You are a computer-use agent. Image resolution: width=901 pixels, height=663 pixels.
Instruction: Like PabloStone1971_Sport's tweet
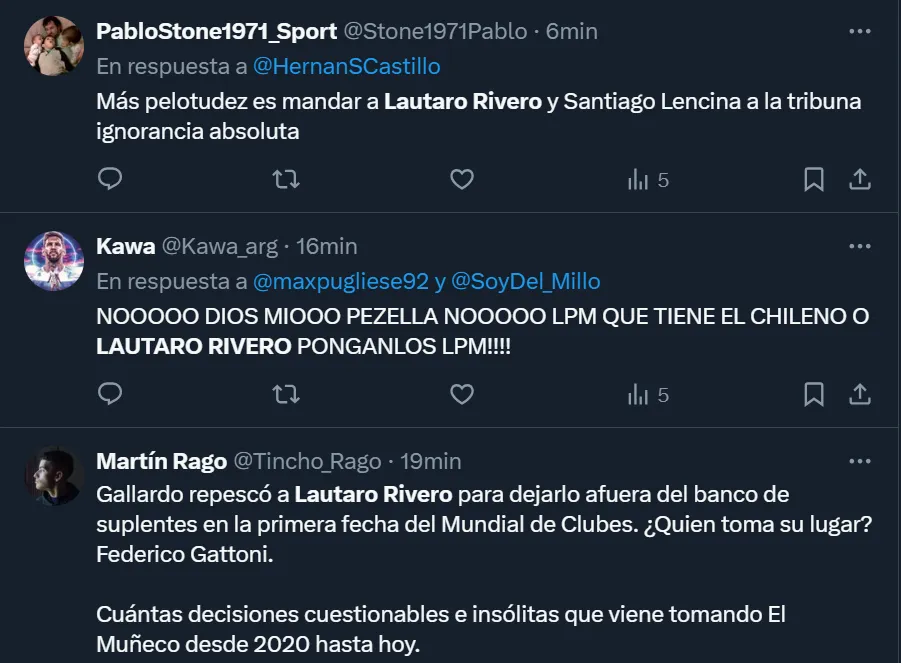461,179
